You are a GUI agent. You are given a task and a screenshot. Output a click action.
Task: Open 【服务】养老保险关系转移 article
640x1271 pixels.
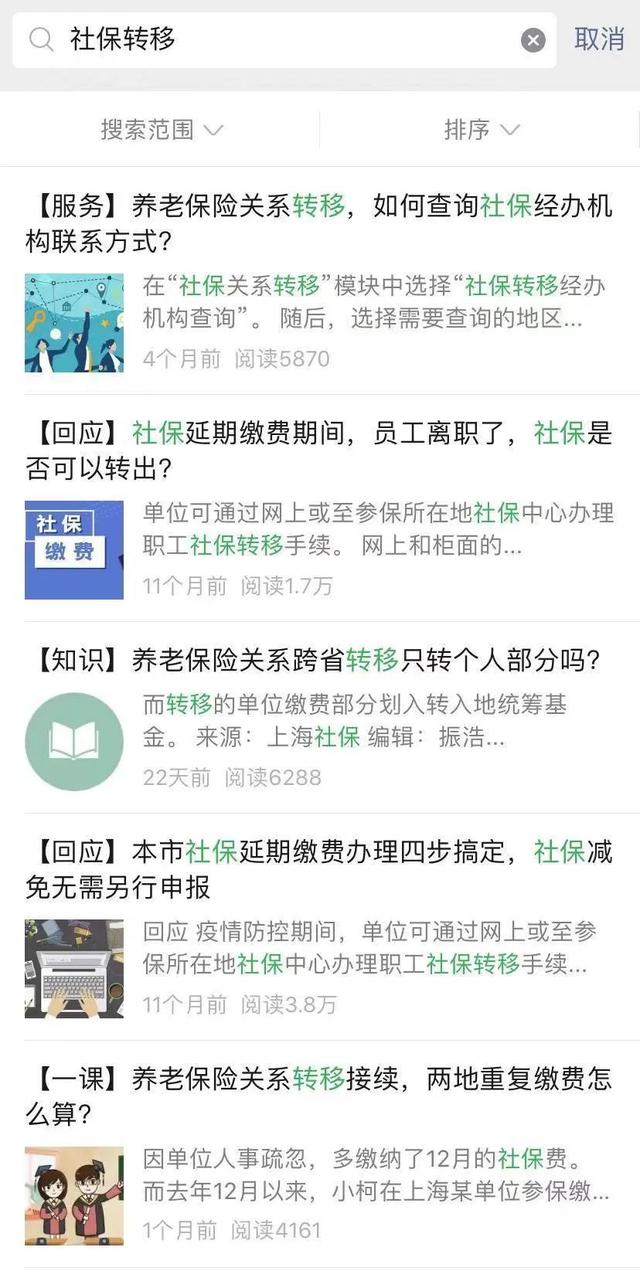(x=320, y=282)
